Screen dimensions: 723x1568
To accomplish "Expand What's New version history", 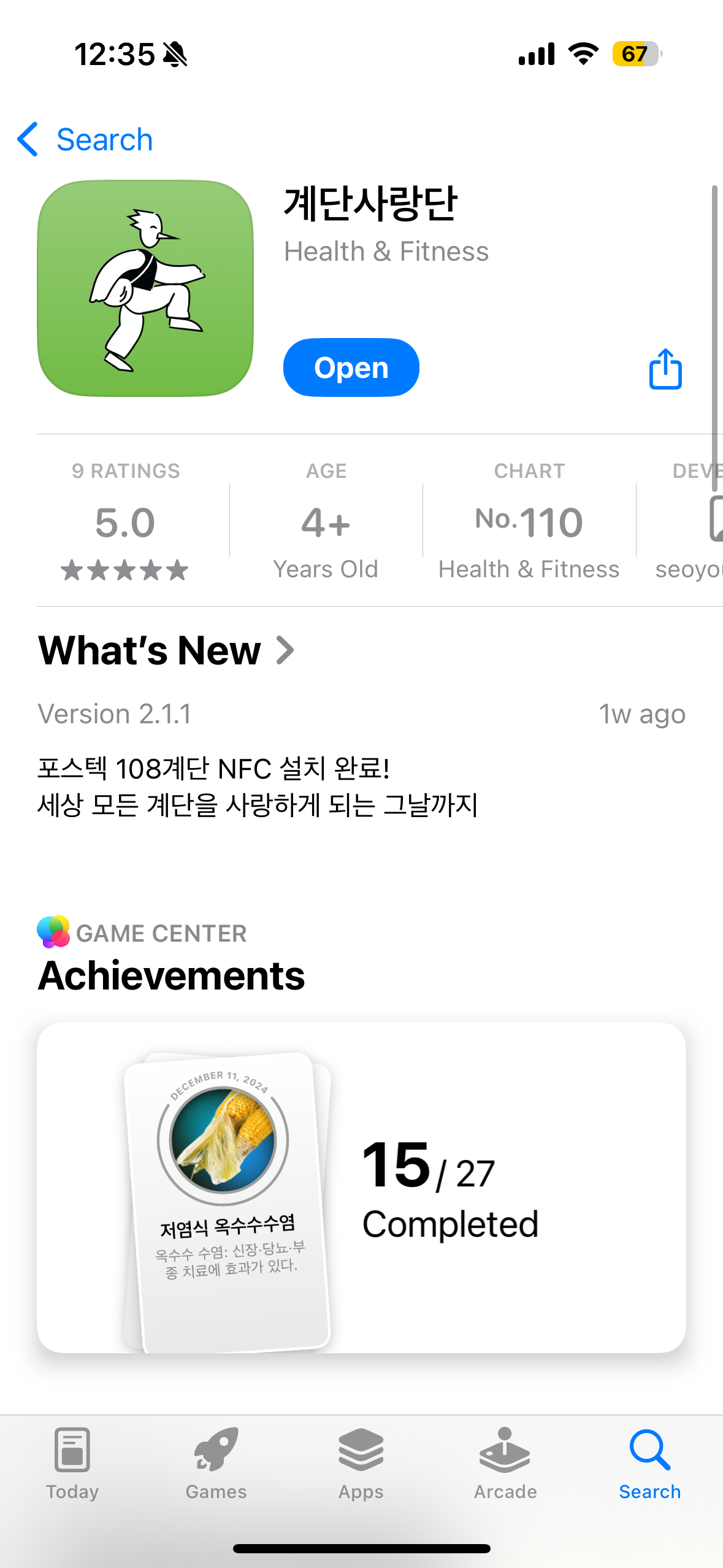I will point(166,650).
